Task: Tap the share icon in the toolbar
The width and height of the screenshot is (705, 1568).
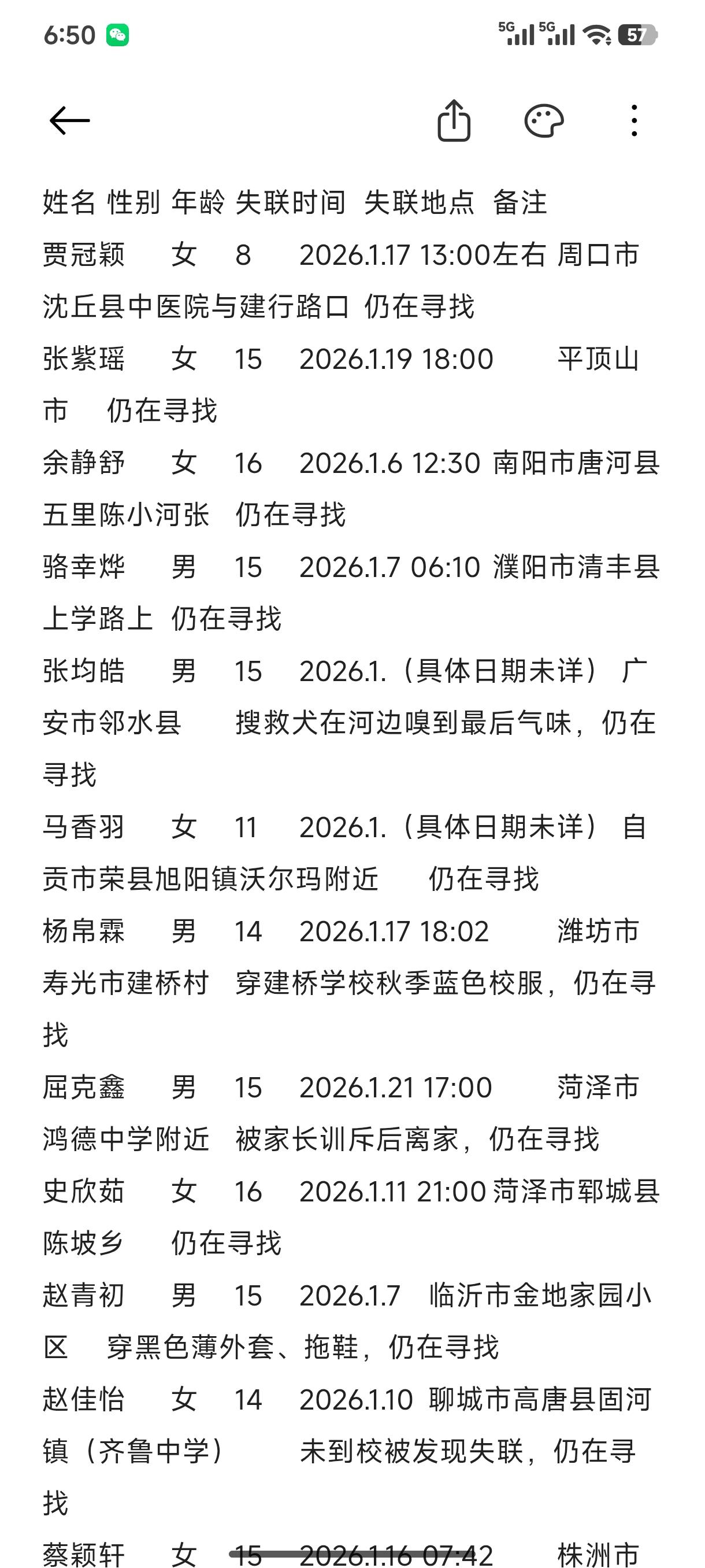Action: tap(453, 120)
